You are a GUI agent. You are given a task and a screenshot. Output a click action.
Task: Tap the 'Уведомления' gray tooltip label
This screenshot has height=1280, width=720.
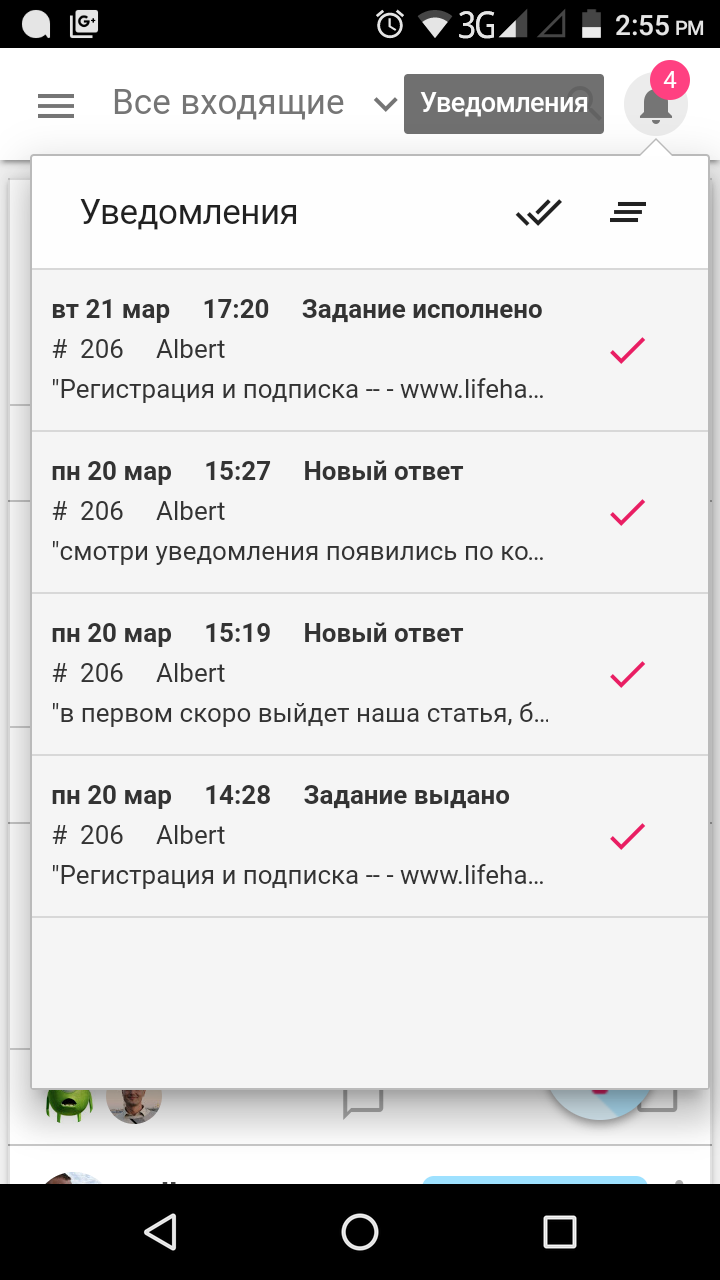pyautogui.click(x=503, y=101)
